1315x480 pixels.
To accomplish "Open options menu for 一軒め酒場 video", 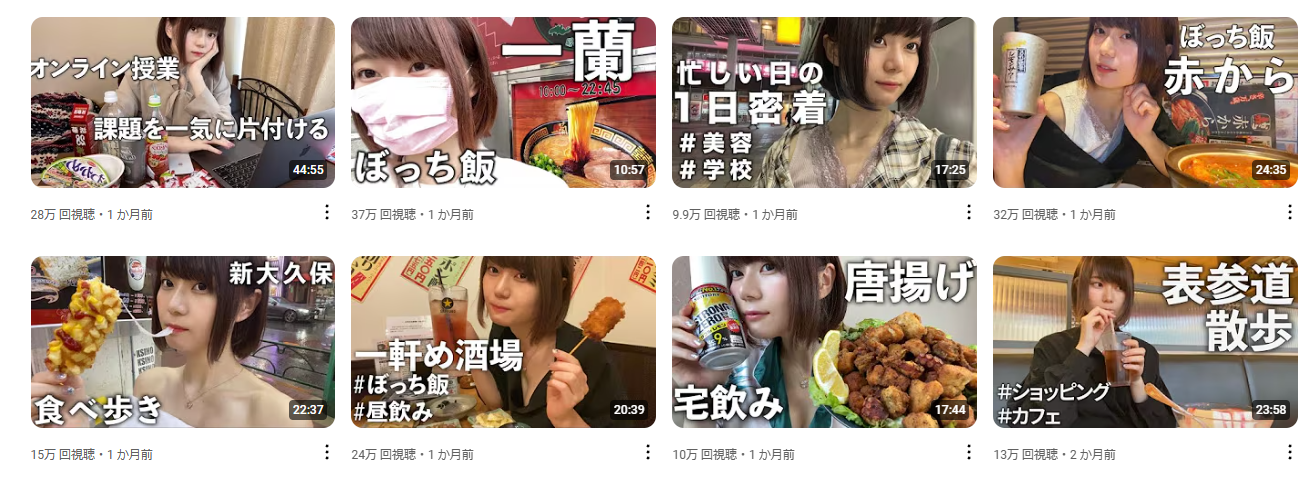I will (647, 452).
